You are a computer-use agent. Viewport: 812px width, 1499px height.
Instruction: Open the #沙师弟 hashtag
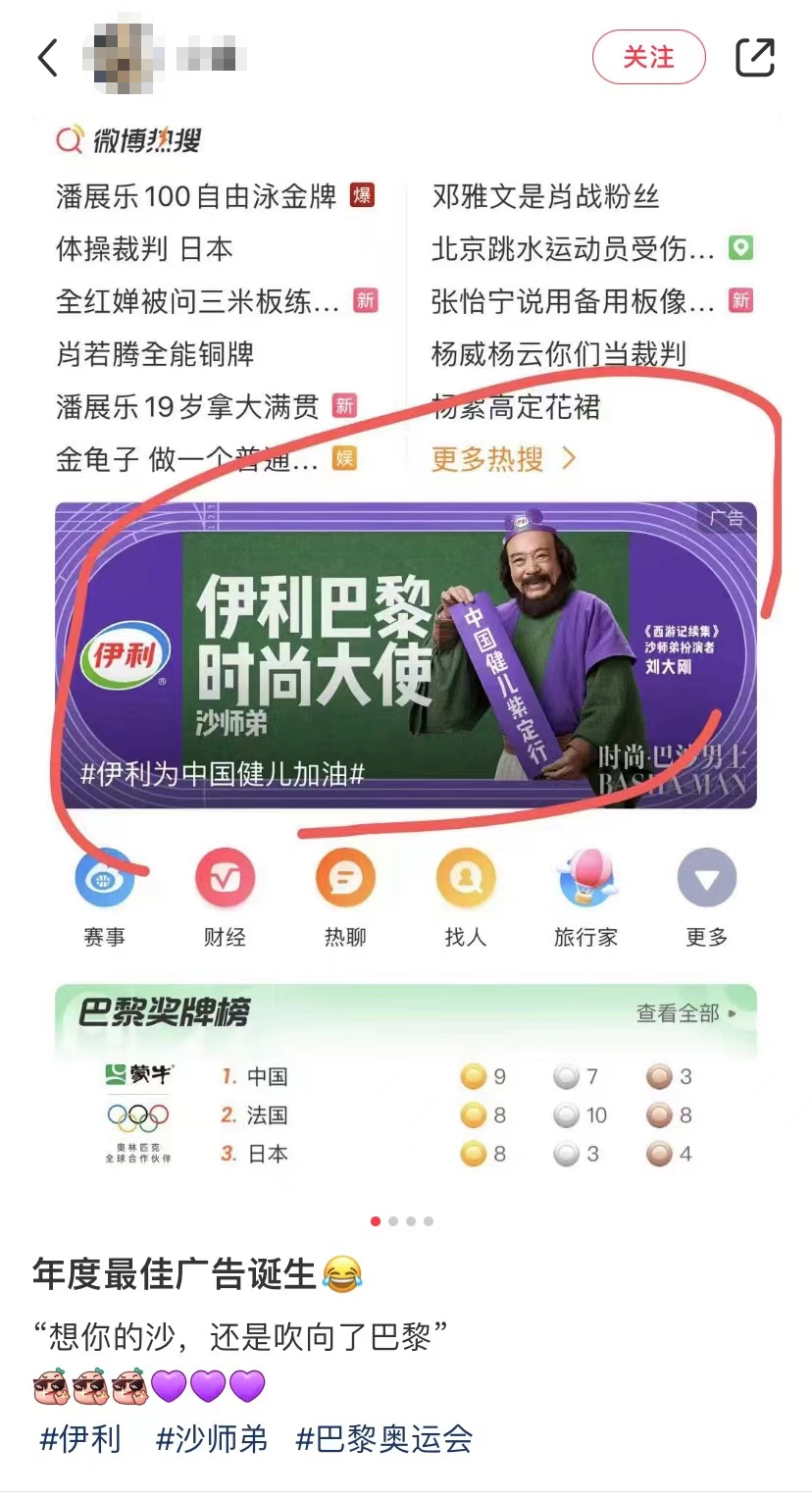click(x=211, y=1439)
